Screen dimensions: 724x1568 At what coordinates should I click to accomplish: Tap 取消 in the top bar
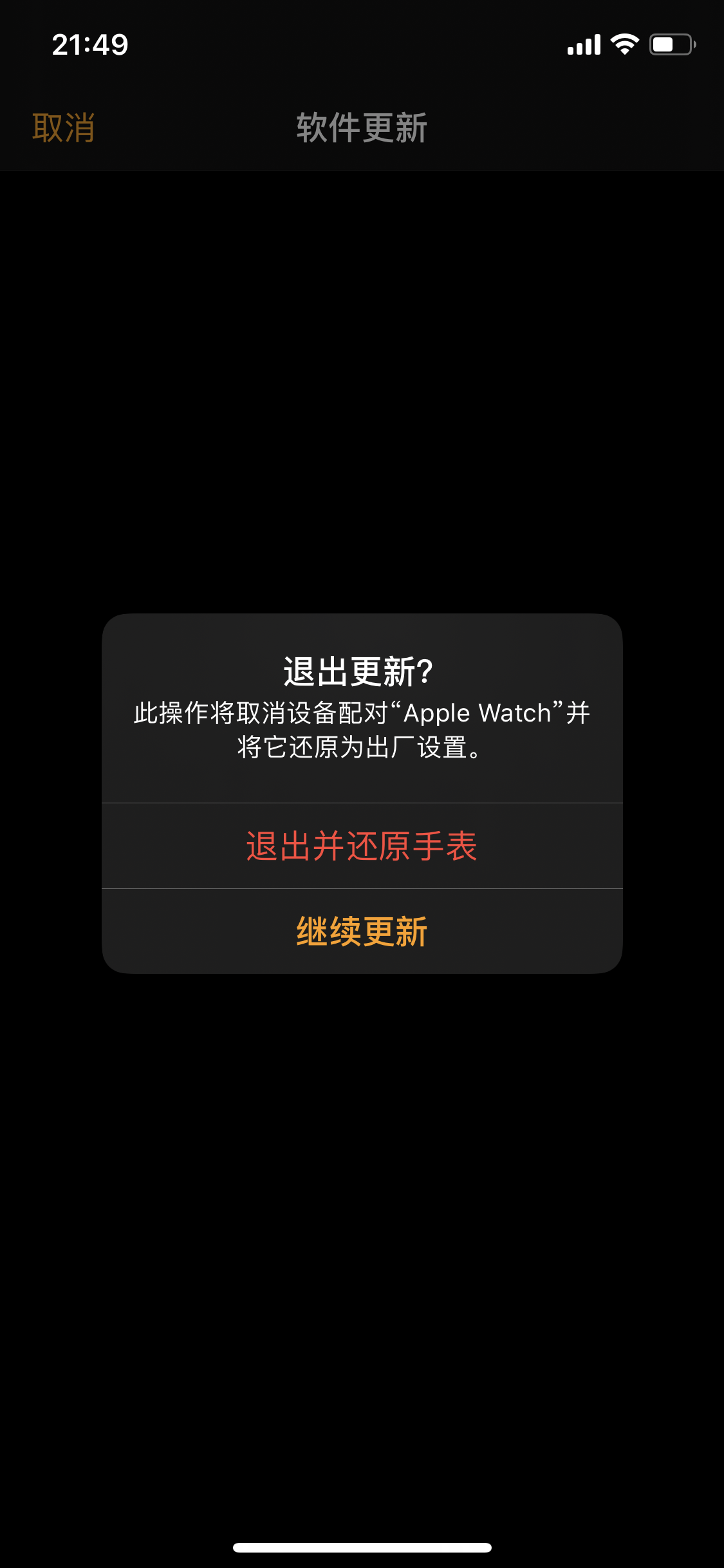pyautogui.click(x=64, y=127)
